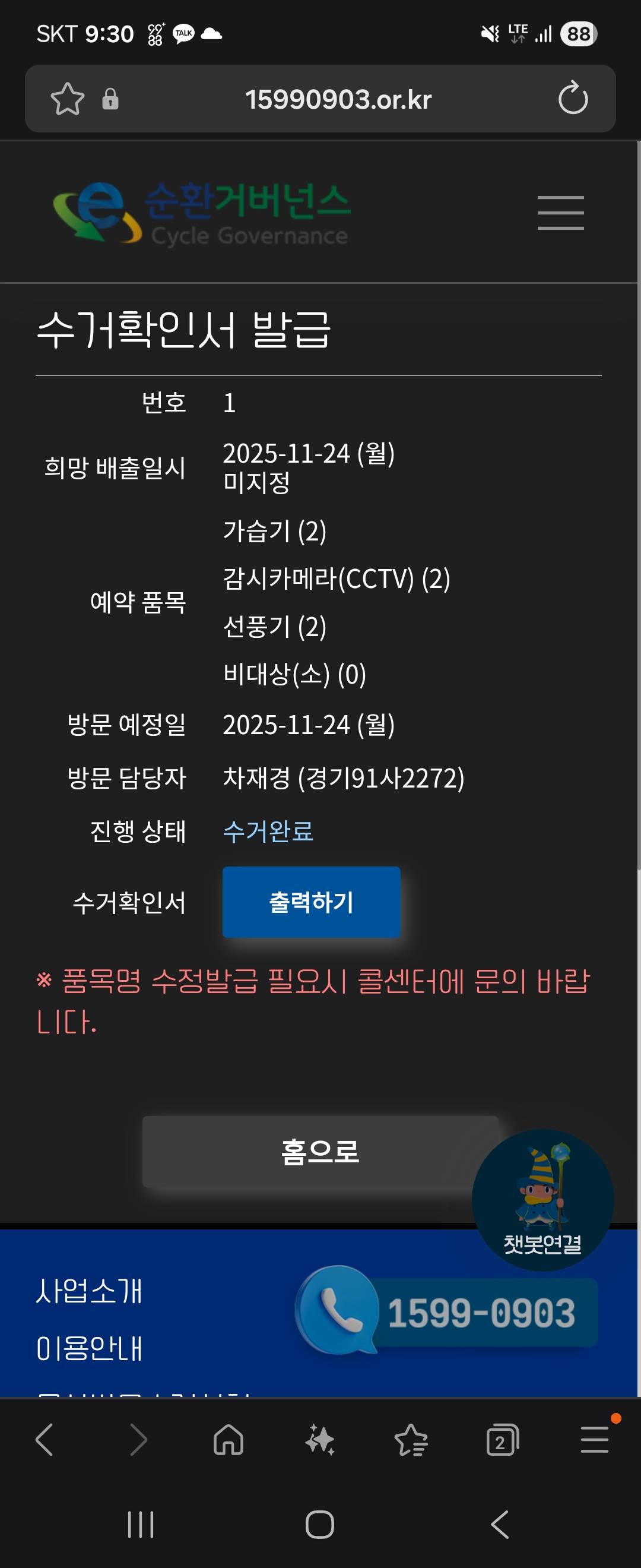Open the 이용안내 footer link
The width and height of the screenshot is (641, 1568).
(x=90, y=1348)
